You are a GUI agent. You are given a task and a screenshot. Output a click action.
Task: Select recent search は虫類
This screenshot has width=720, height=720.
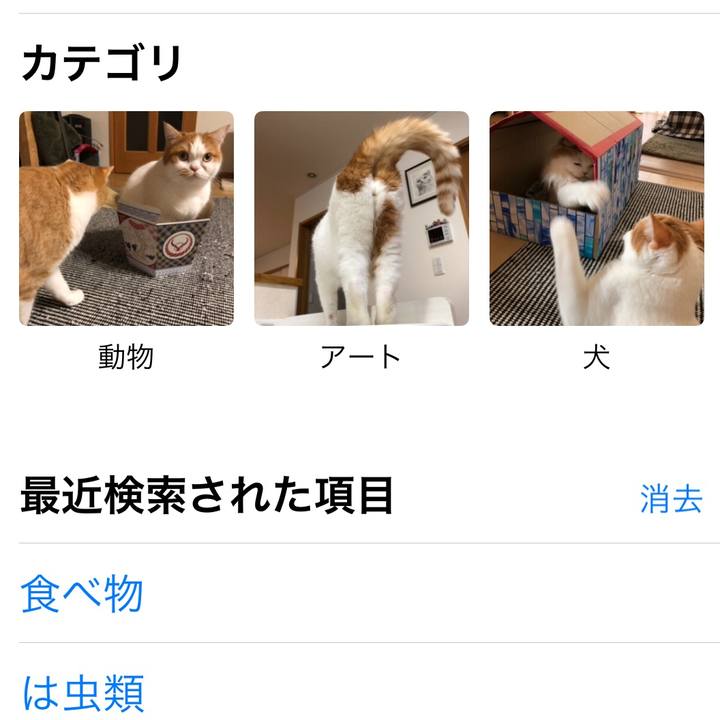point(82,691)
